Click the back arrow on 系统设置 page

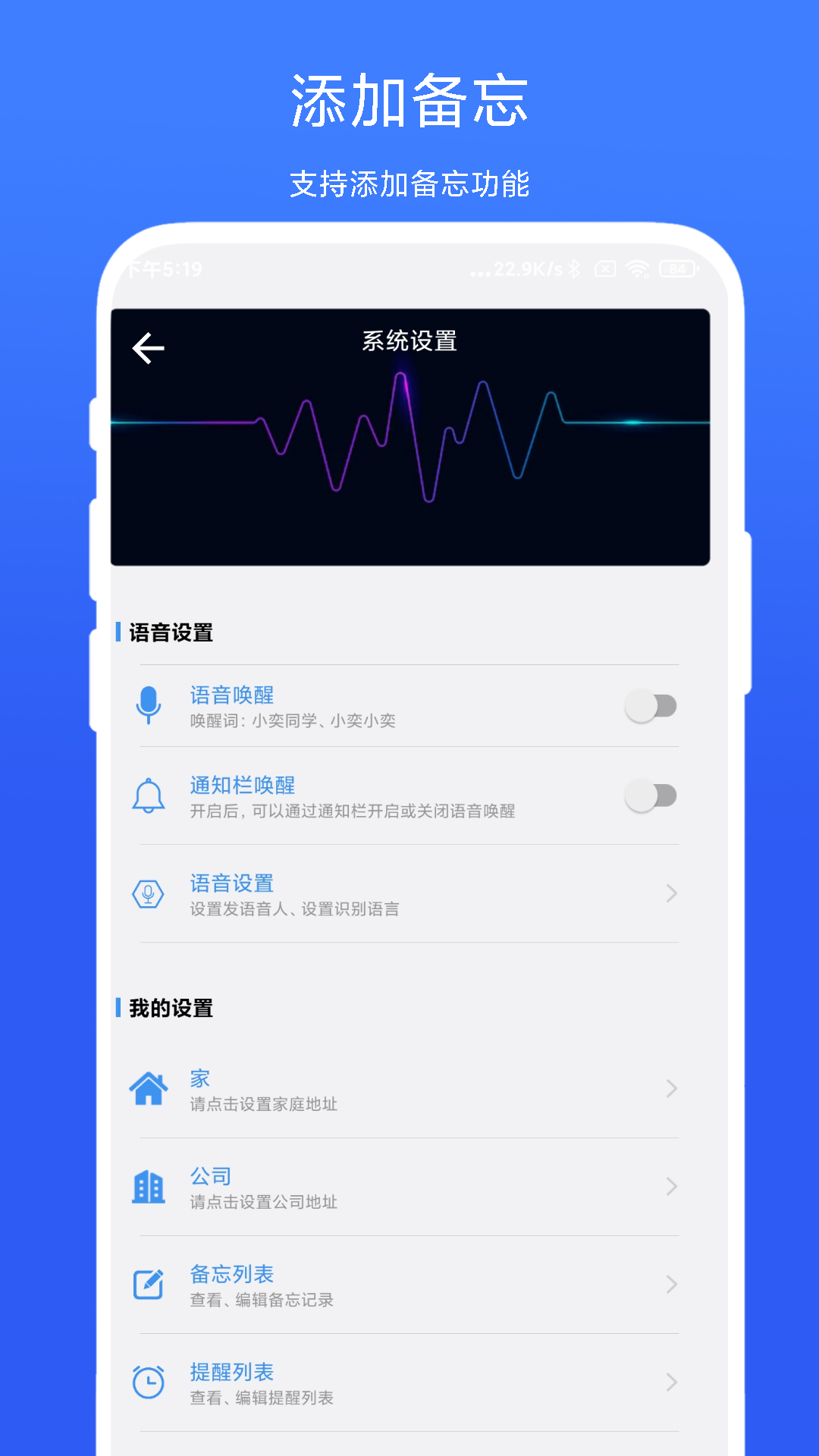[x=148, y=347]
